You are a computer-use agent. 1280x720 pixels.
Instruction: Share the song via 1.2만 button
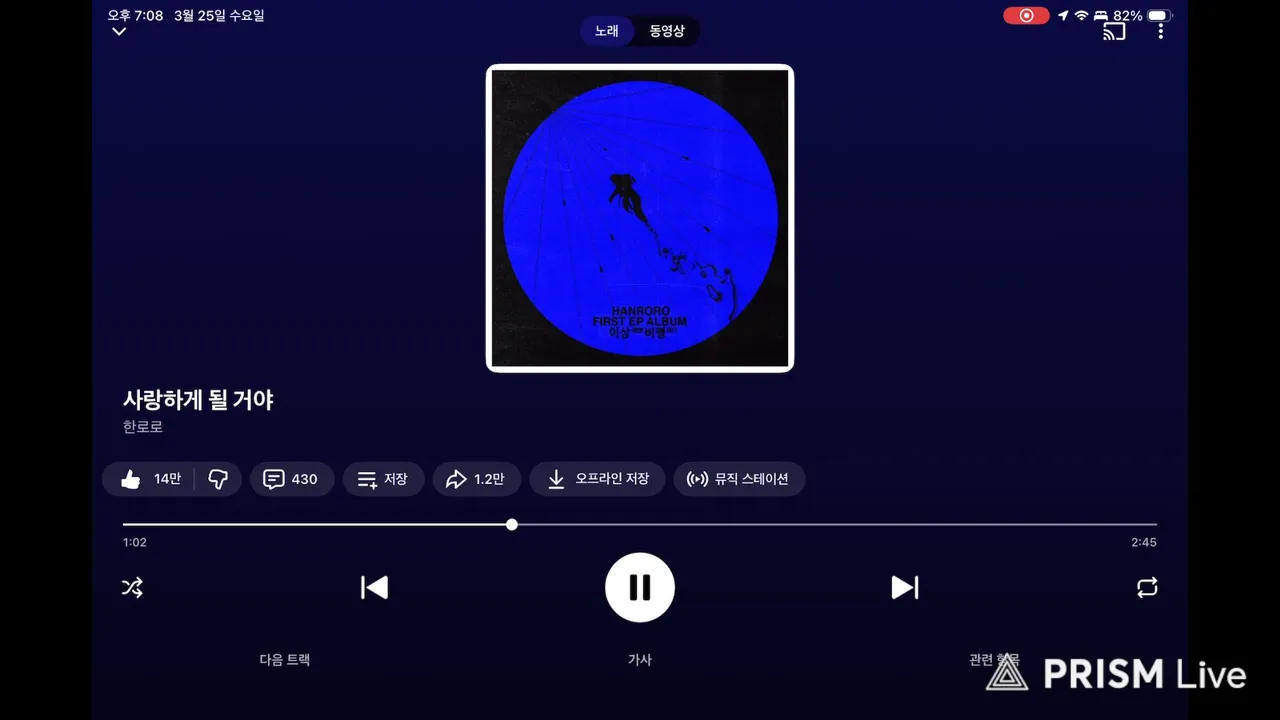pos(475,479)
